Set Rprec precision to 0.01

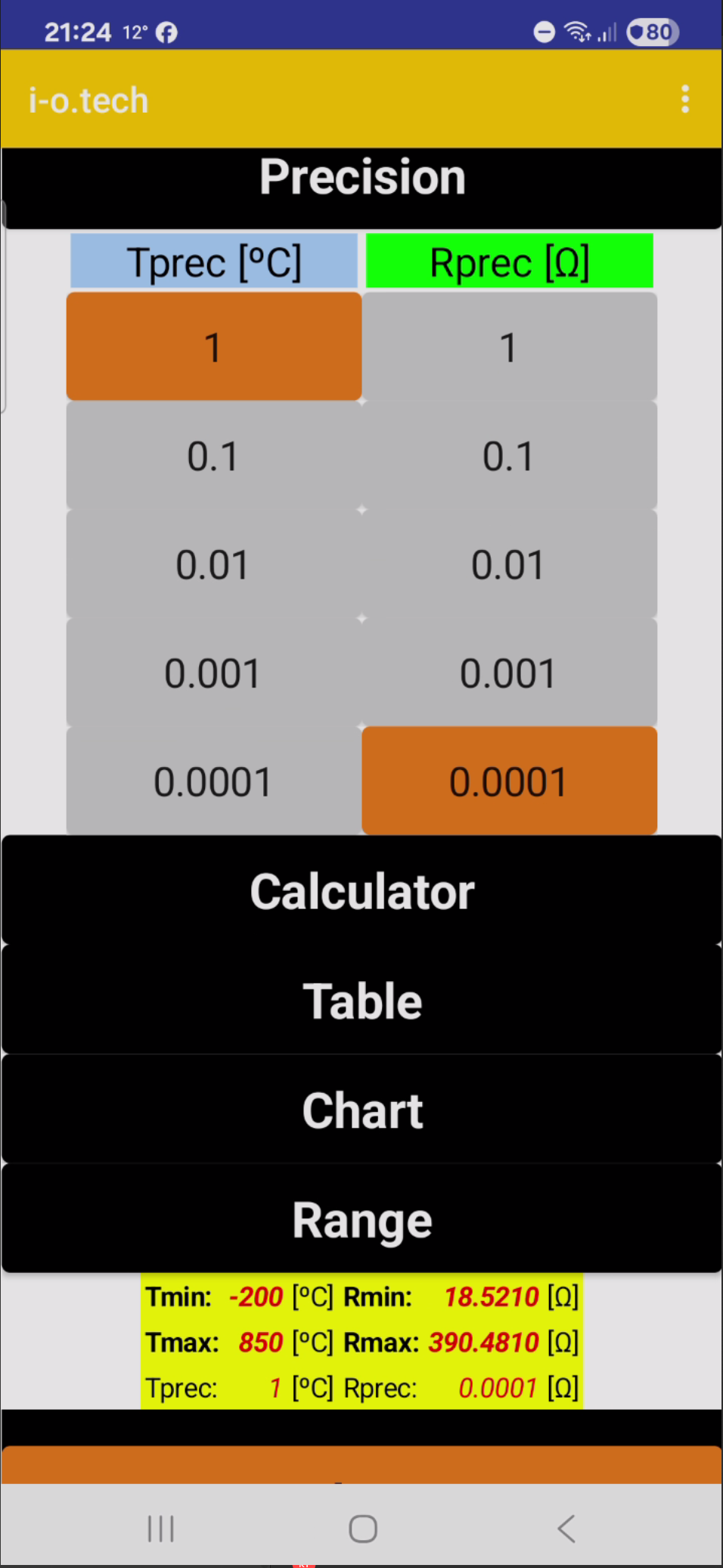pos(509,565)
